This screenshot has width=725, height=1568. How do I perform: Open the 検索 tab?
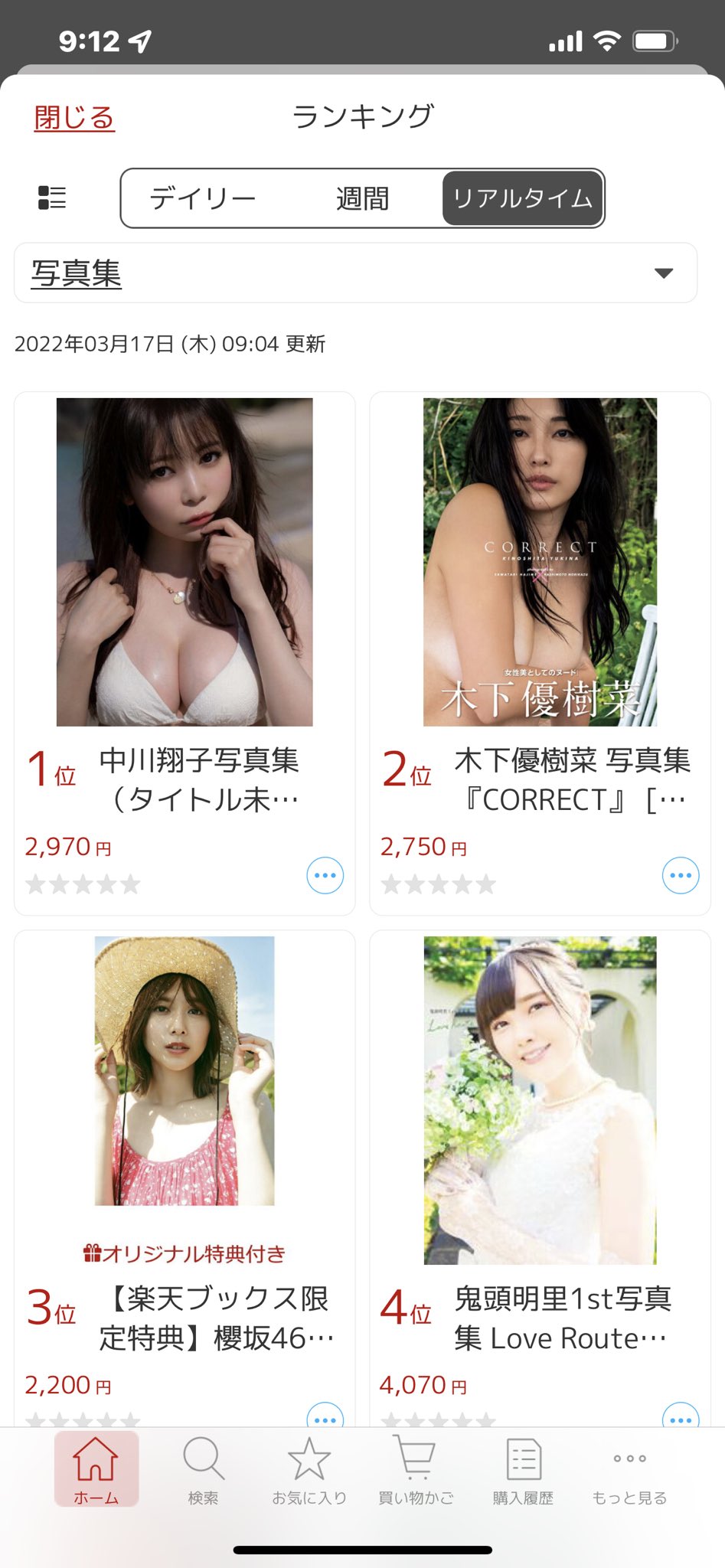(203, 1469)
